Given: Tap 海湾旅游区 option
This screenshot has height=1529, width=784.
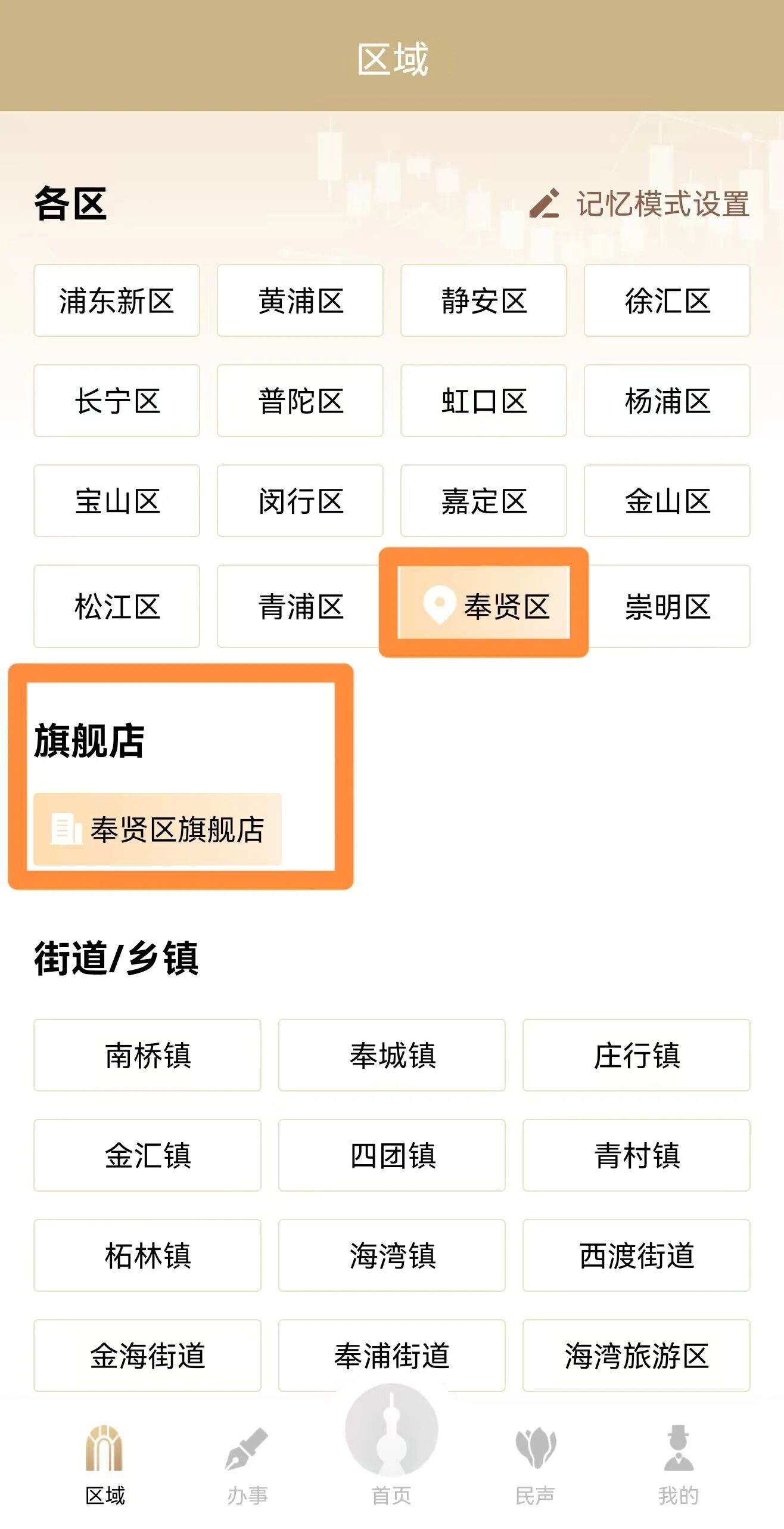Looking at the screenshot, I should [x=636, y=1356].
